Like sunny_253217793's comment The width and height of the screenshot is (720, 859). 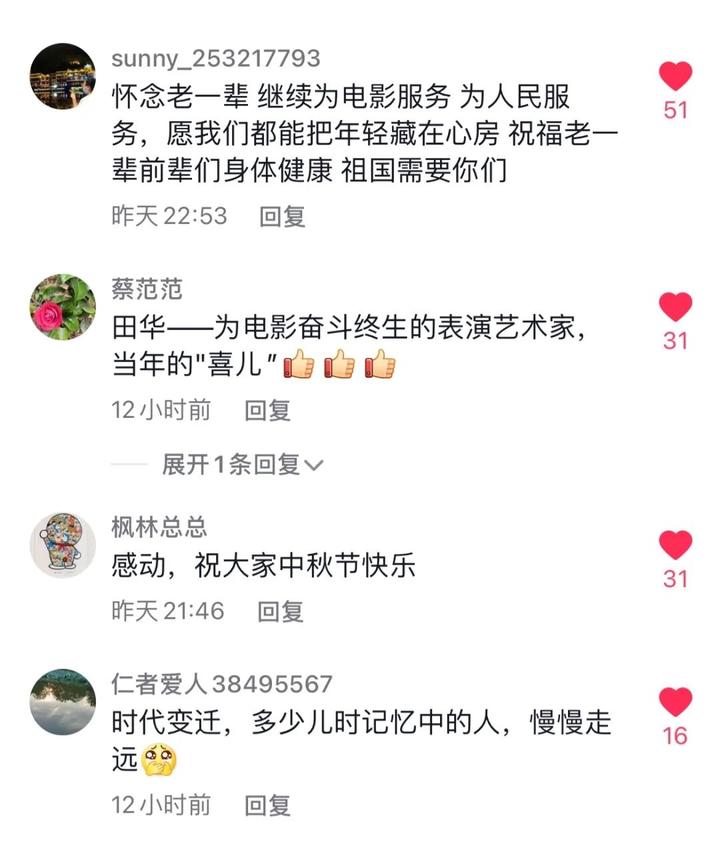coord(676,76)
